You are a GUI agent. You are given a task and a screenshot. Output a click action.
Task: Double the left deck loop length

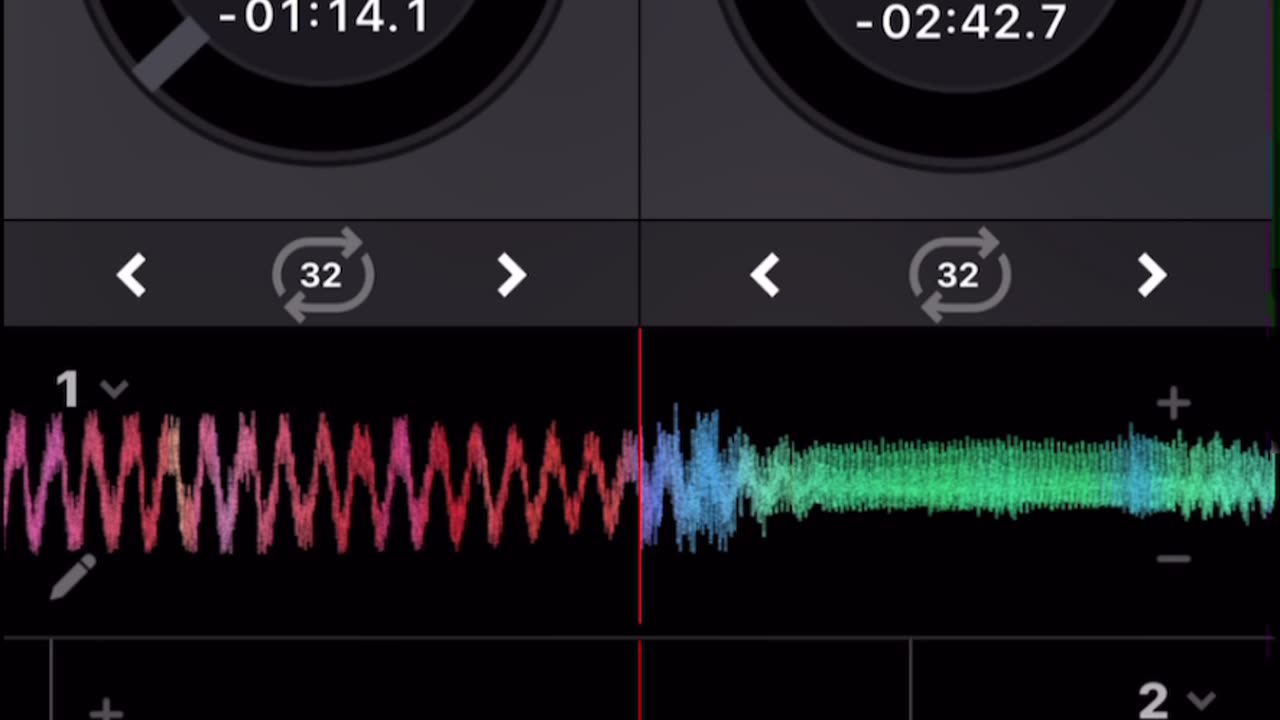click(x=511, y=275)
